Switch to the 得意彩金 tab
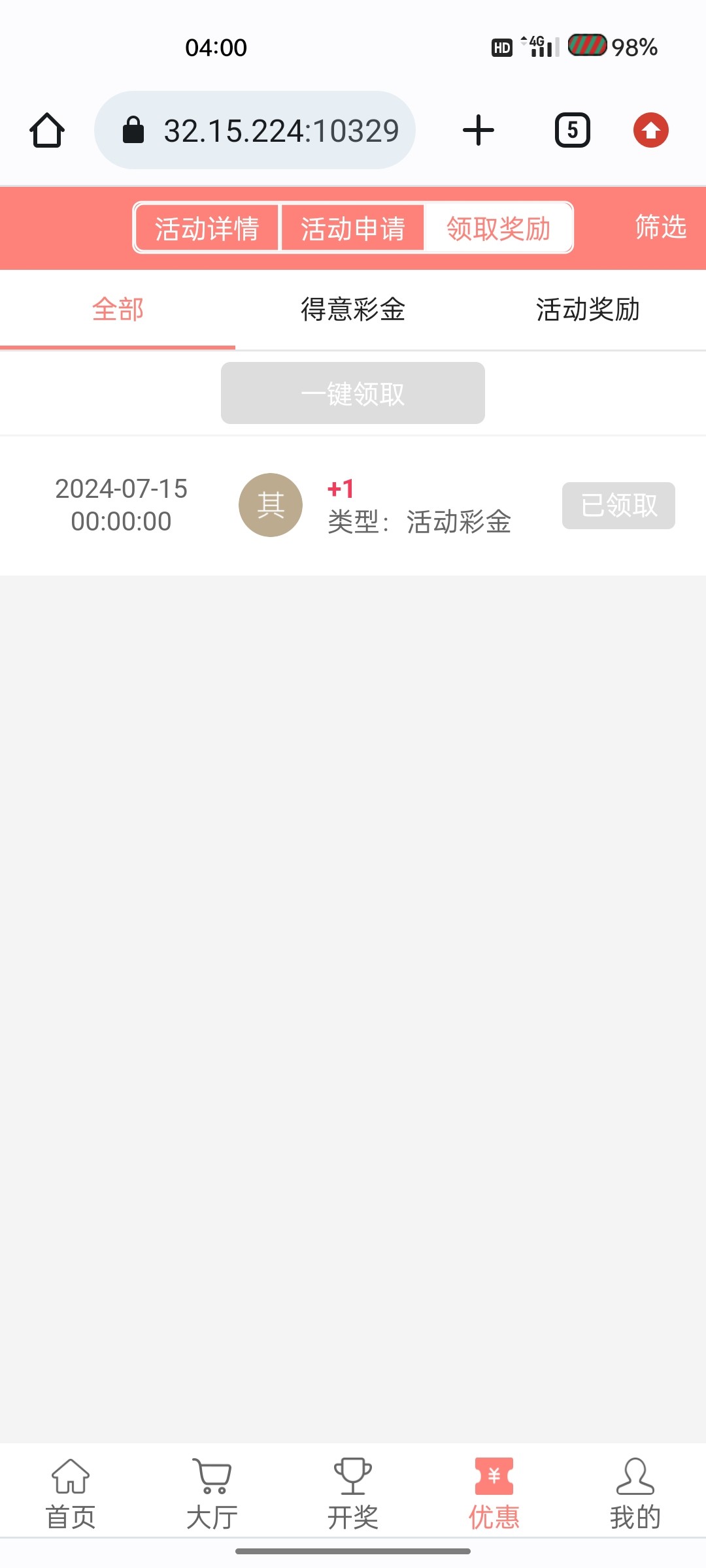Image resolution: width=706 pixels, height=1568 pixels. click(353, 310)
